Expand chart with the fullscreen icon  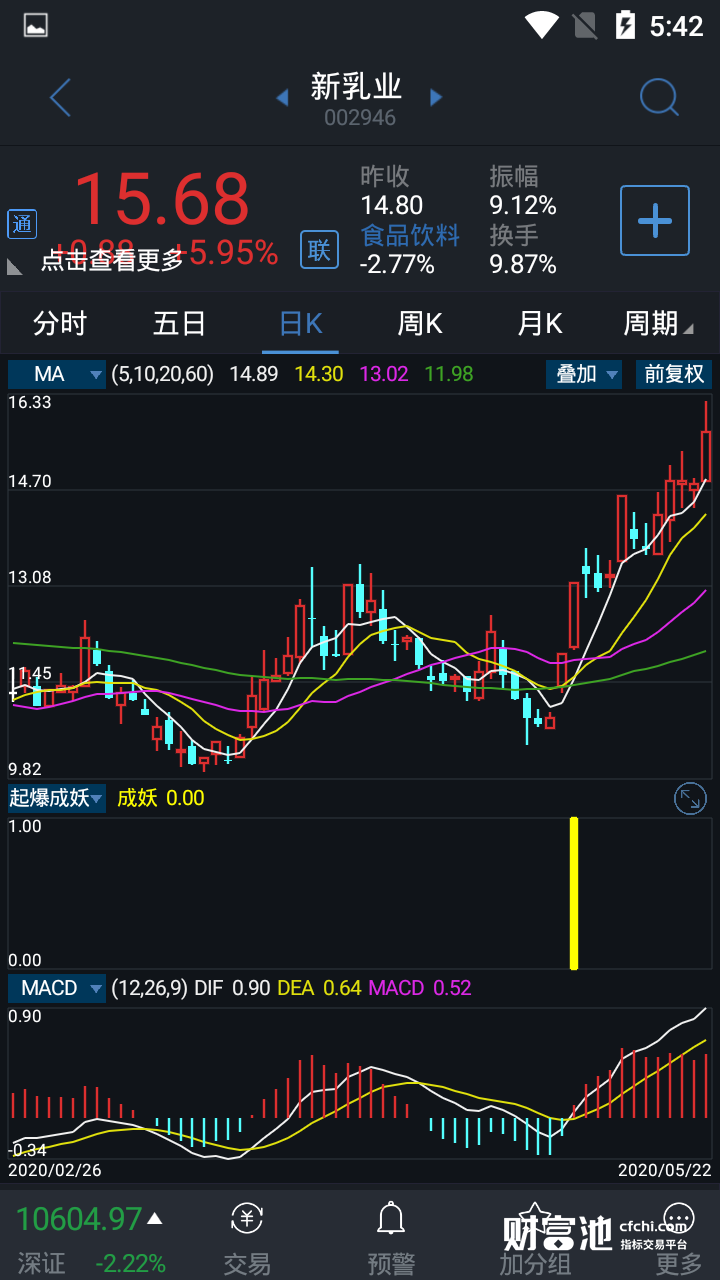pos(691,798)
